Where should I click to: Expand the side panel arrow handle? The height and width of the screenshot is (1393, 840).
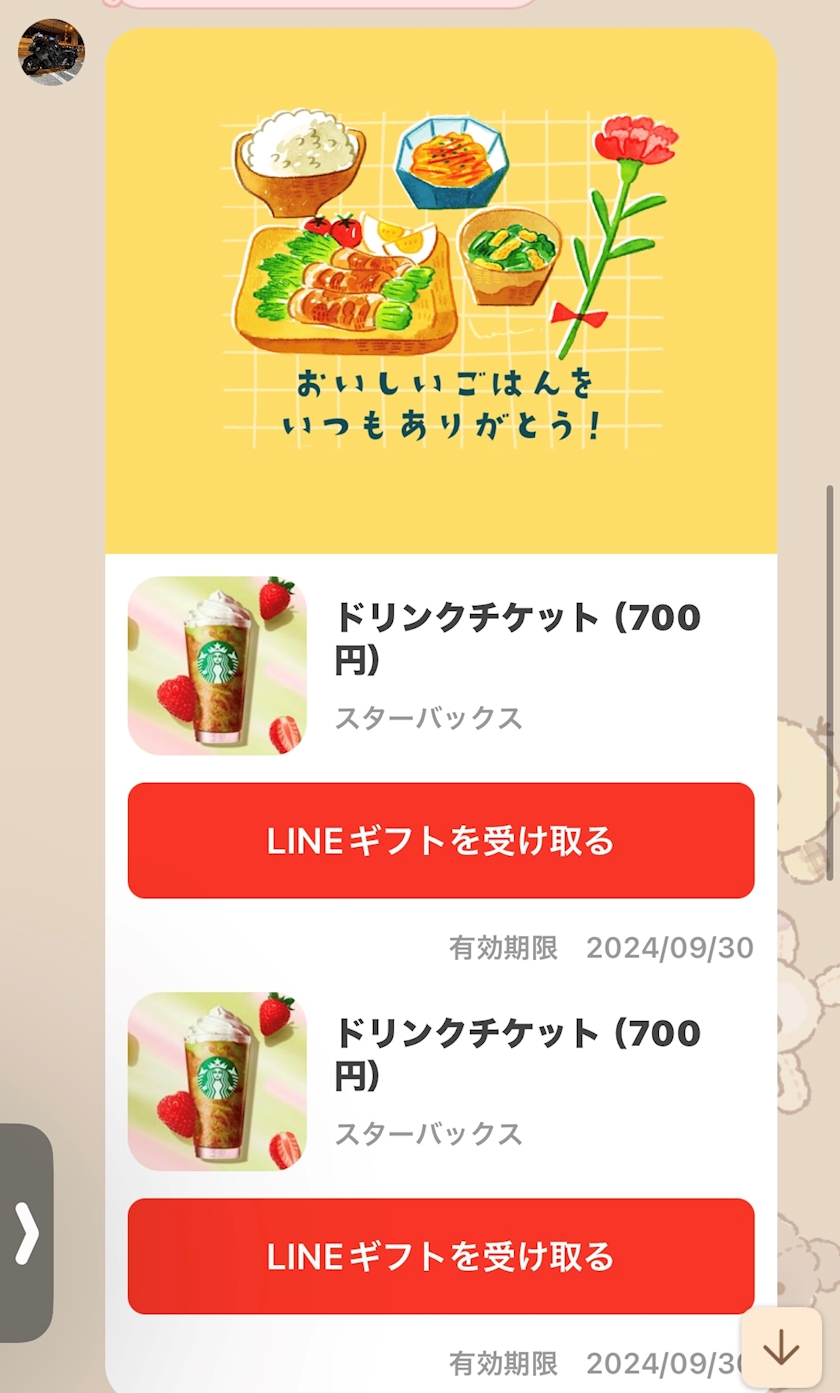(x=26, y=1233)
